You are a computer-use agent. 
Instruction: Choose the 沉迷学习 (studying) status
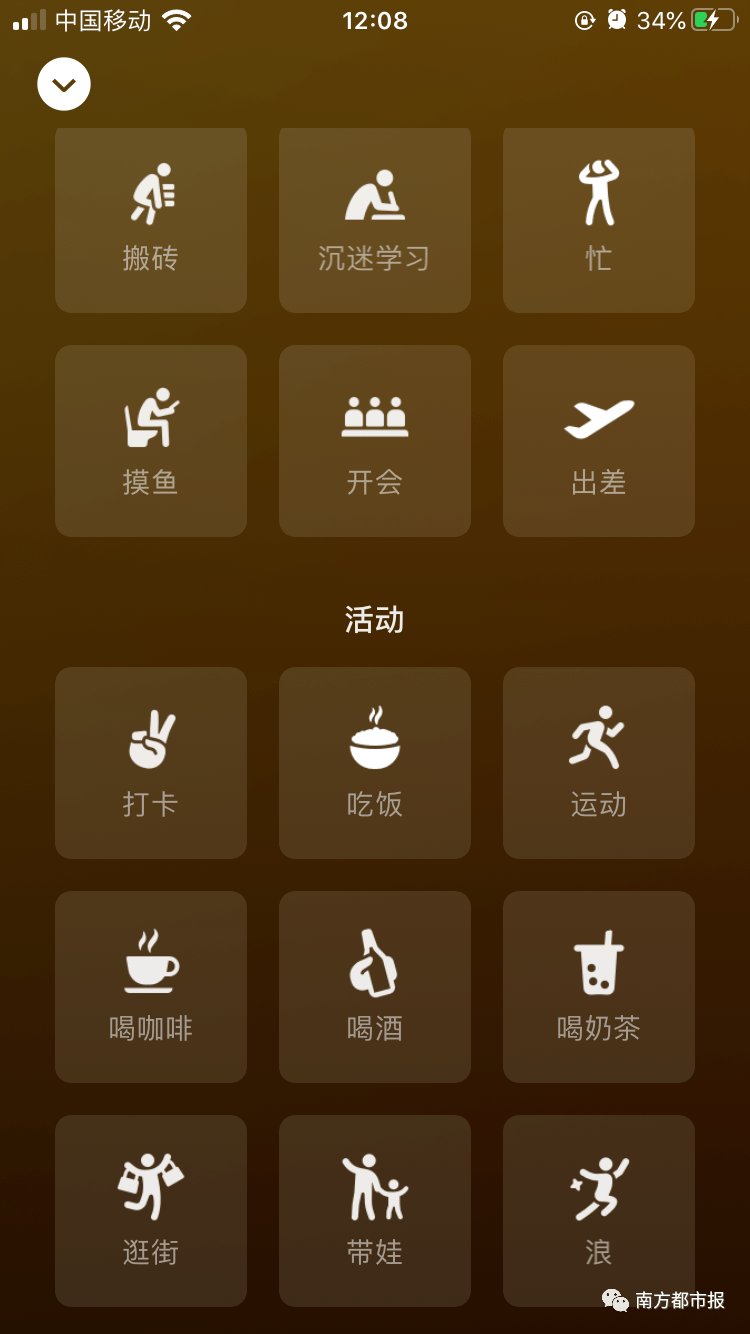pos(374,219)
